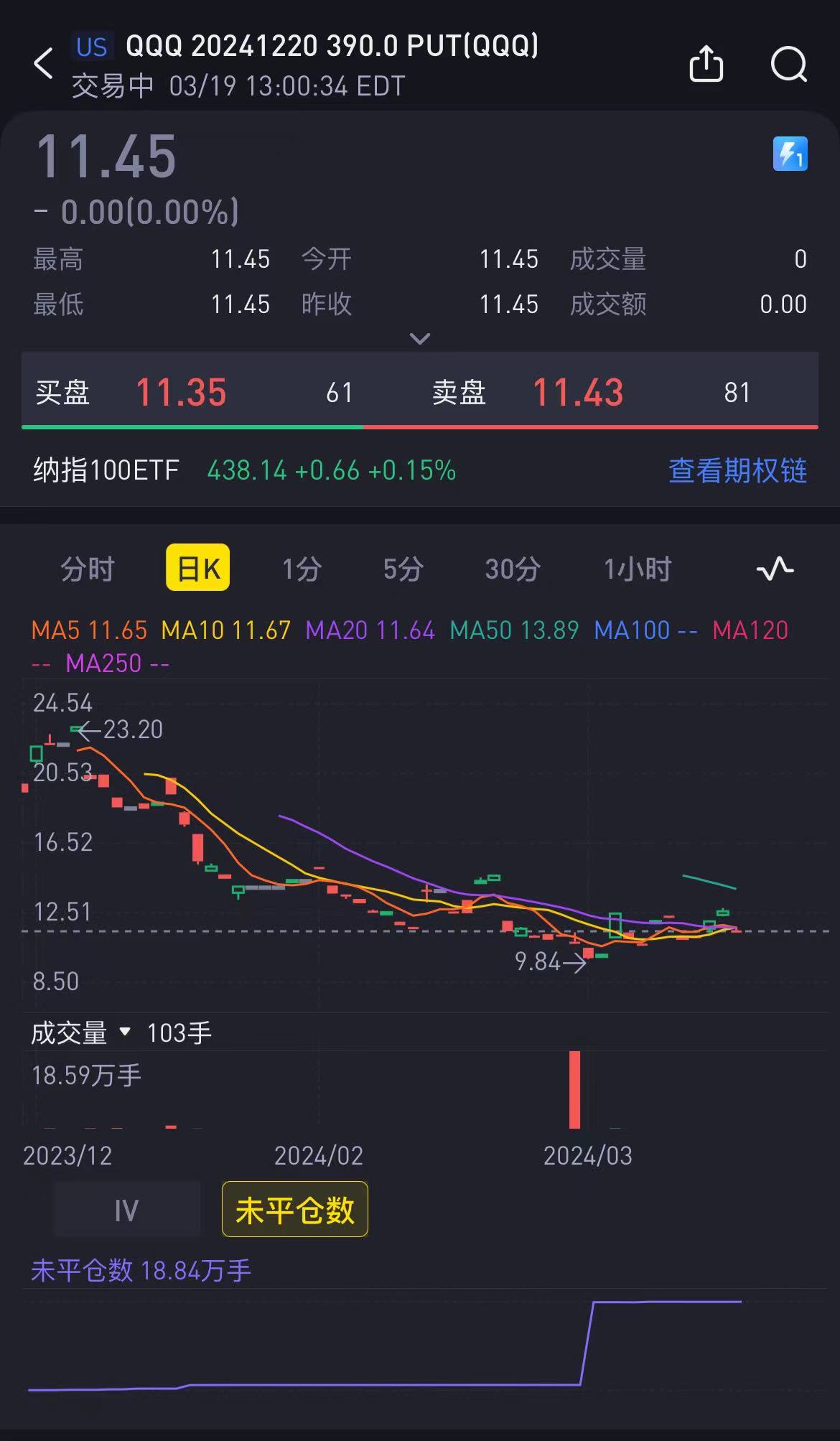Go back using the arrow icon

click(x=44, y=64)
